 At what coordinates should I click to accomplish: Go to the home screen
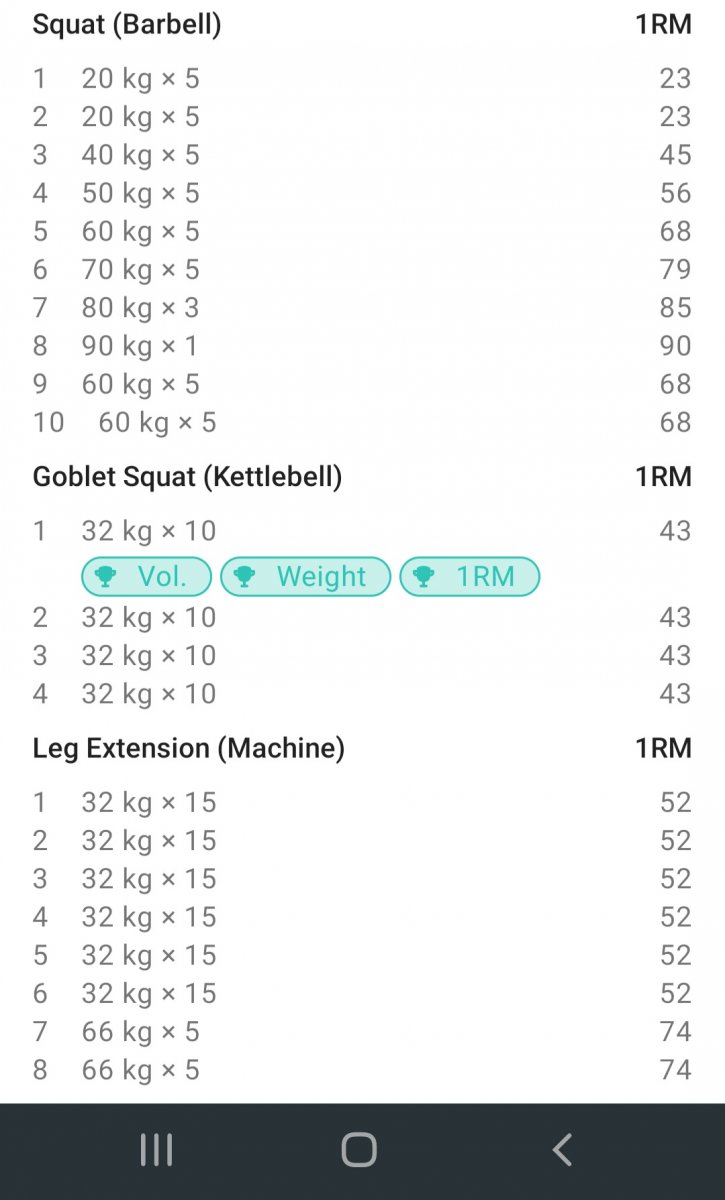359,1150
